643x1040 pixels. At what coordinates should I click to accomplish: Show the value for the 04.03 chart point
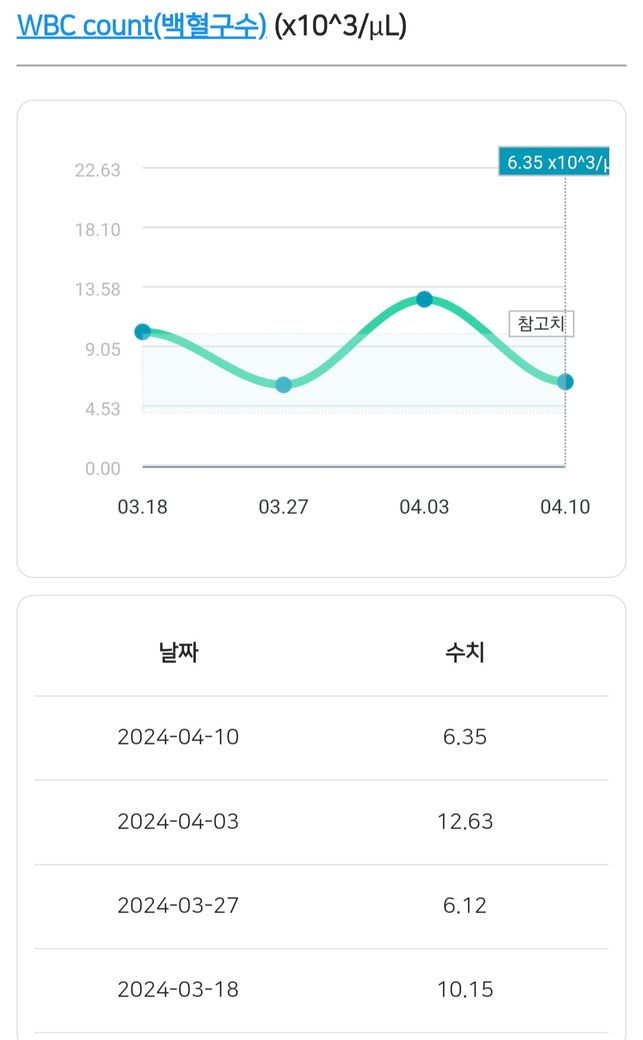click(424, 299)
